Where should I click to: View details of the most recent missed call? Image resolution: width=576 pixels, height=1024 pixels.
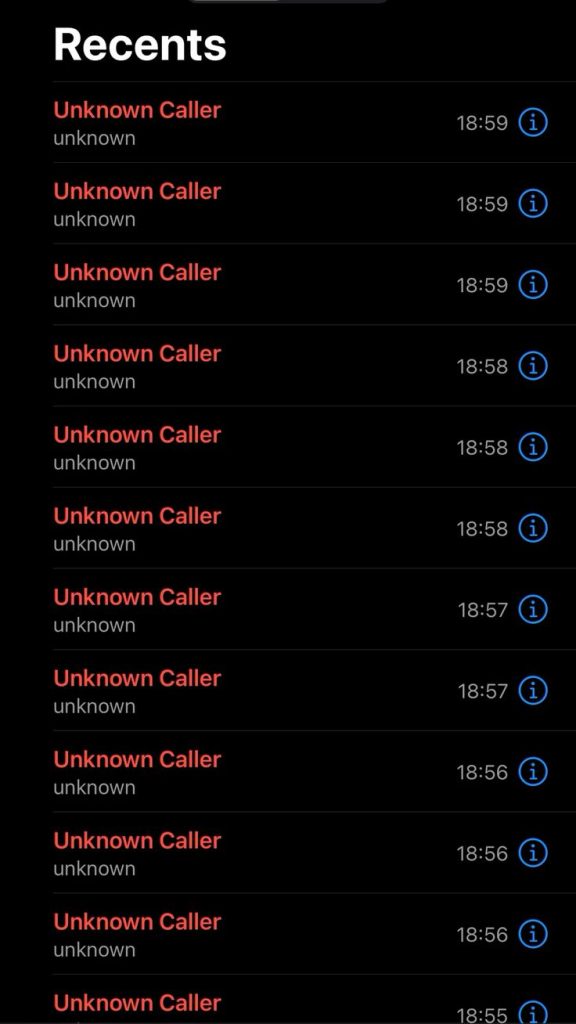pyautogui.click(x=533, y=123)
